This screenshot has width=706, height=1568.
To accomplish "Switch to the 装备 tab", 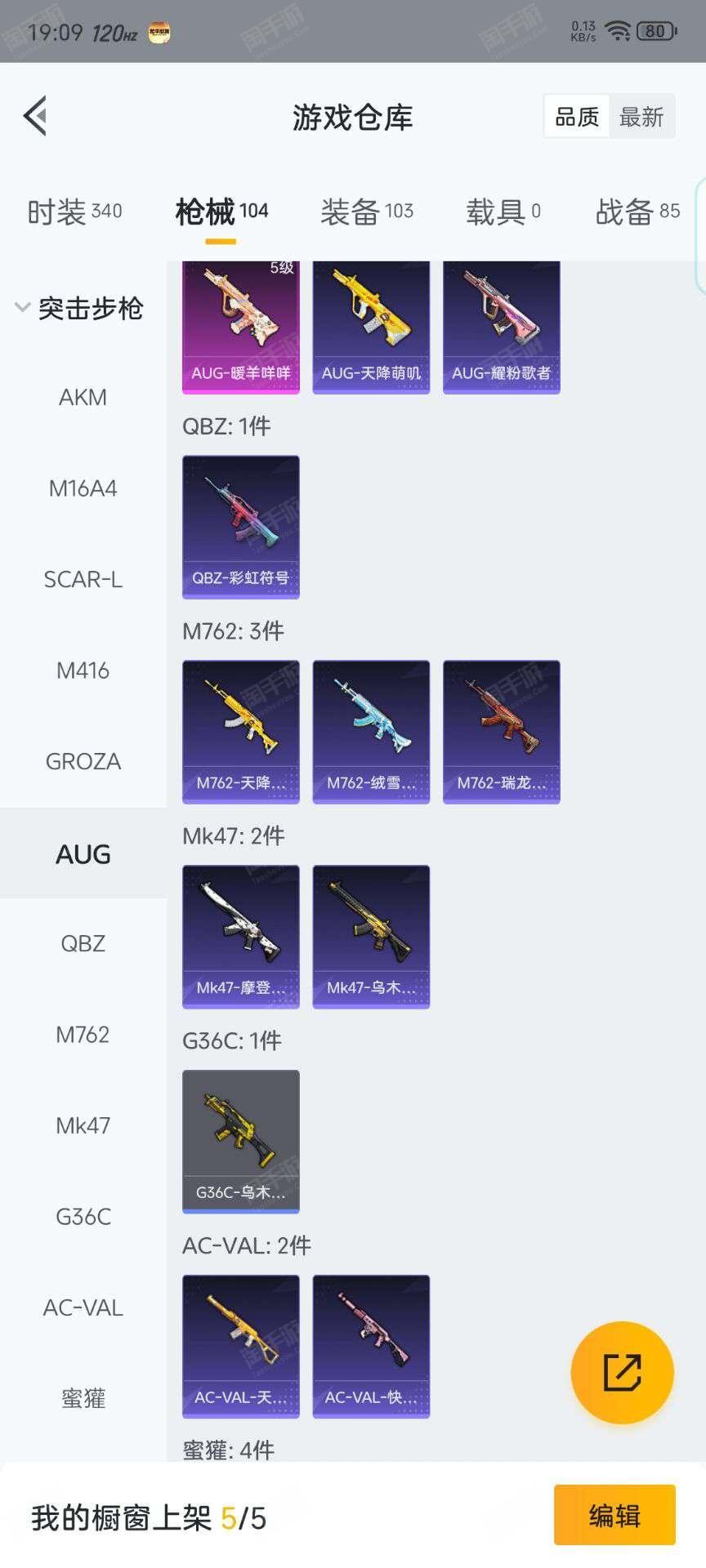I will [x=367, y=212].
